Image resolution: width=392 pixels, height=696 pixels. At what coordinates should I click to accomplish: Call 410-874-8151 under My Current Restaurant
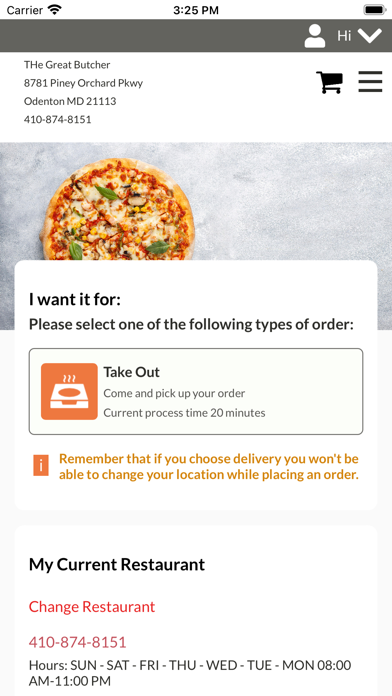click(78, 642)
